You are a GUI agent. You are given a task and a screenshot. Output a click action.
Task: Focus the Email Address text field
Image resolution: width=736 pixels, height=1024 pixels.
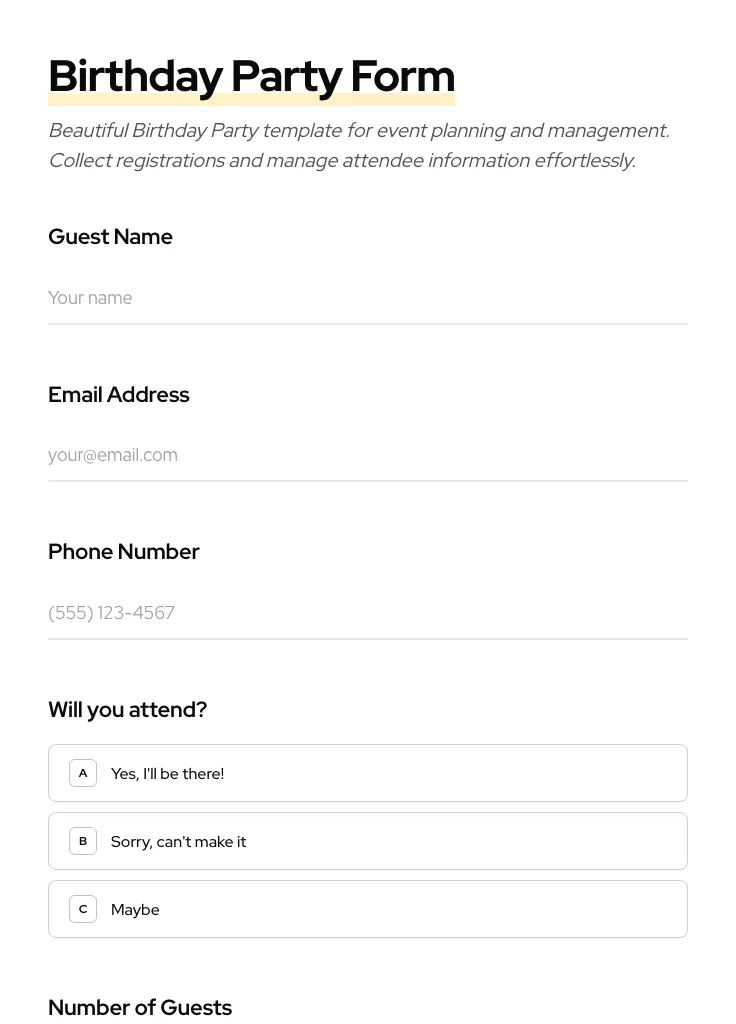coord(367,455)
